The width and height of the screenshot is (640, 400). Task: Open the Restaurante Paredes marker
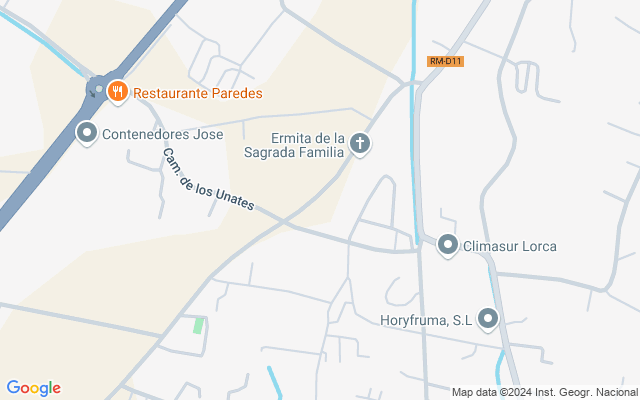[118, 93]
